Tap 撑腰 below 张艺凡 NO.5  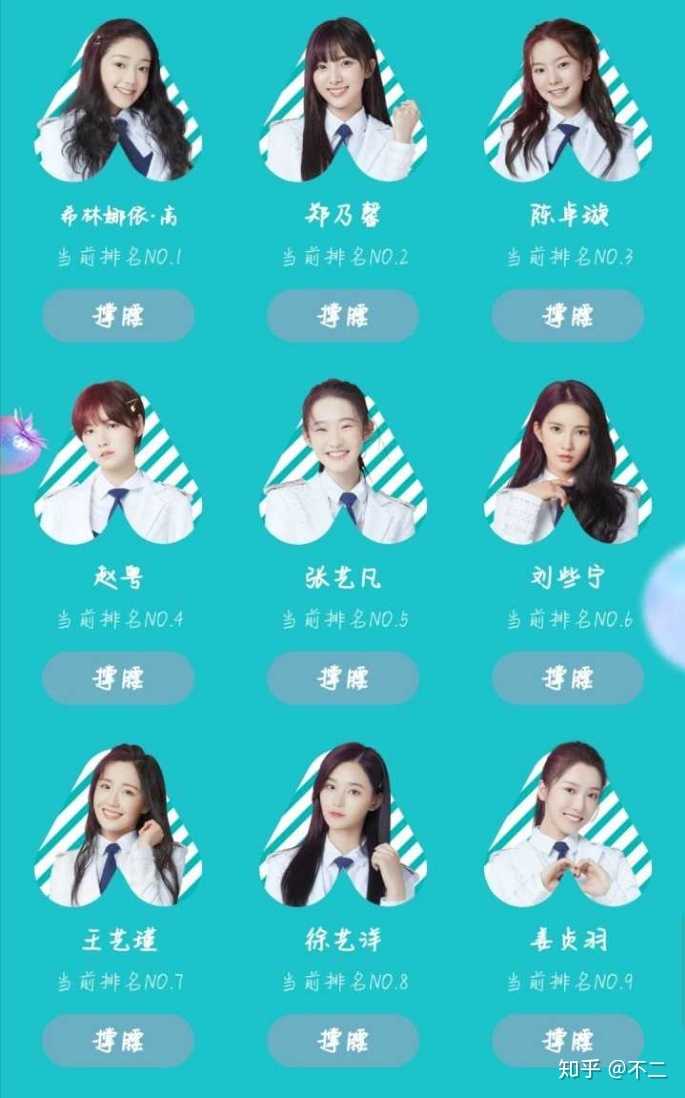tap(343, 678)
